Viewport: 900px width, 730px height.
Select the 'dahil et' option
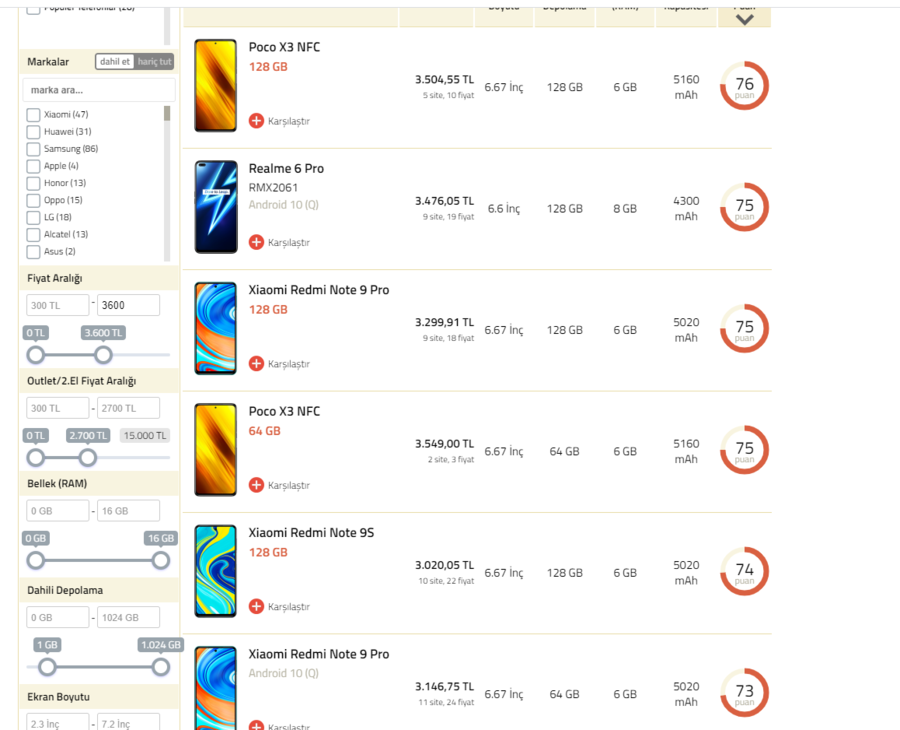tap(115, 62)
